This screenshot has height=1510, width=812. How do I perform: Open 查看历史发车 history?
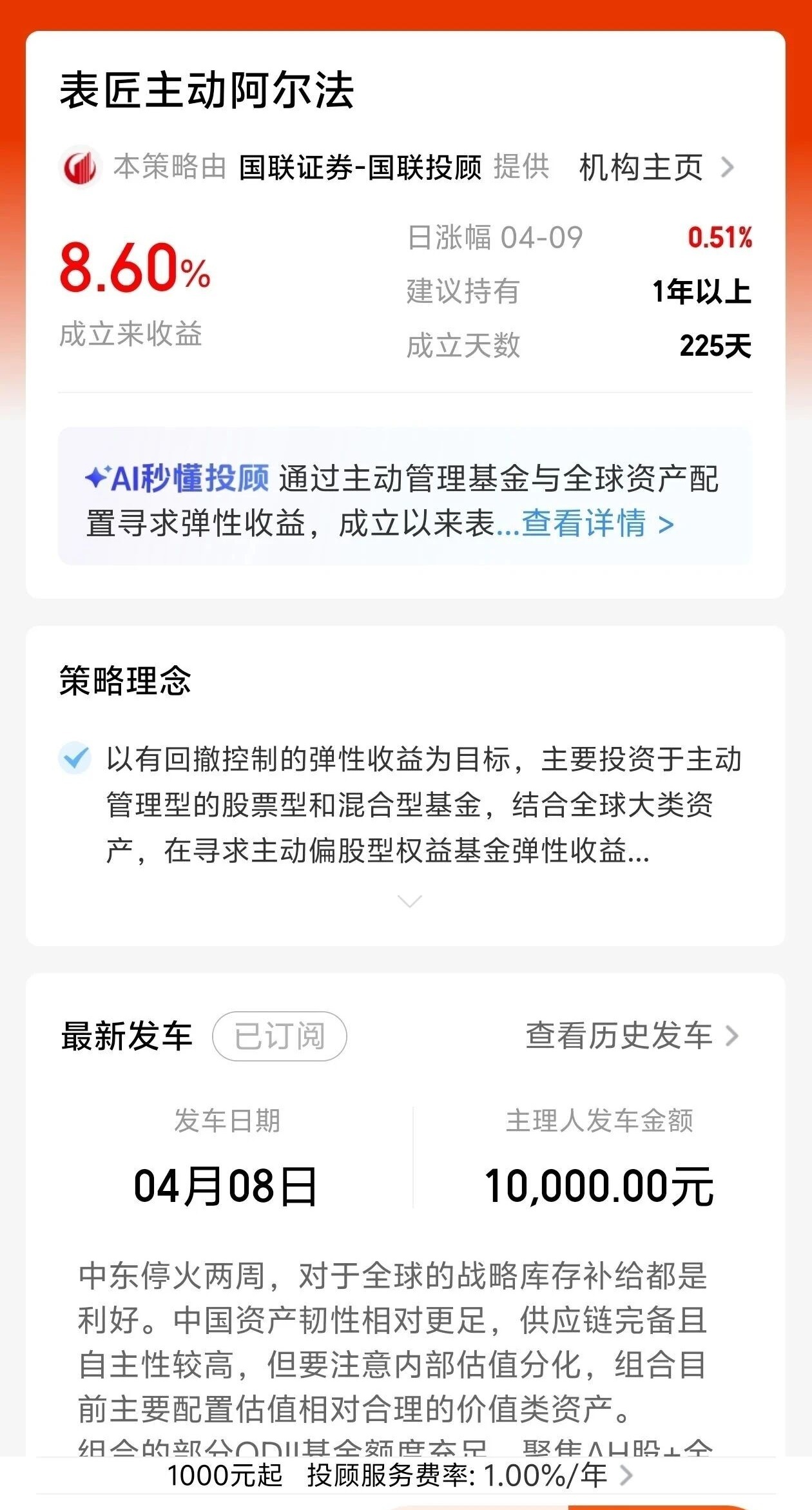coord(631,1036)
